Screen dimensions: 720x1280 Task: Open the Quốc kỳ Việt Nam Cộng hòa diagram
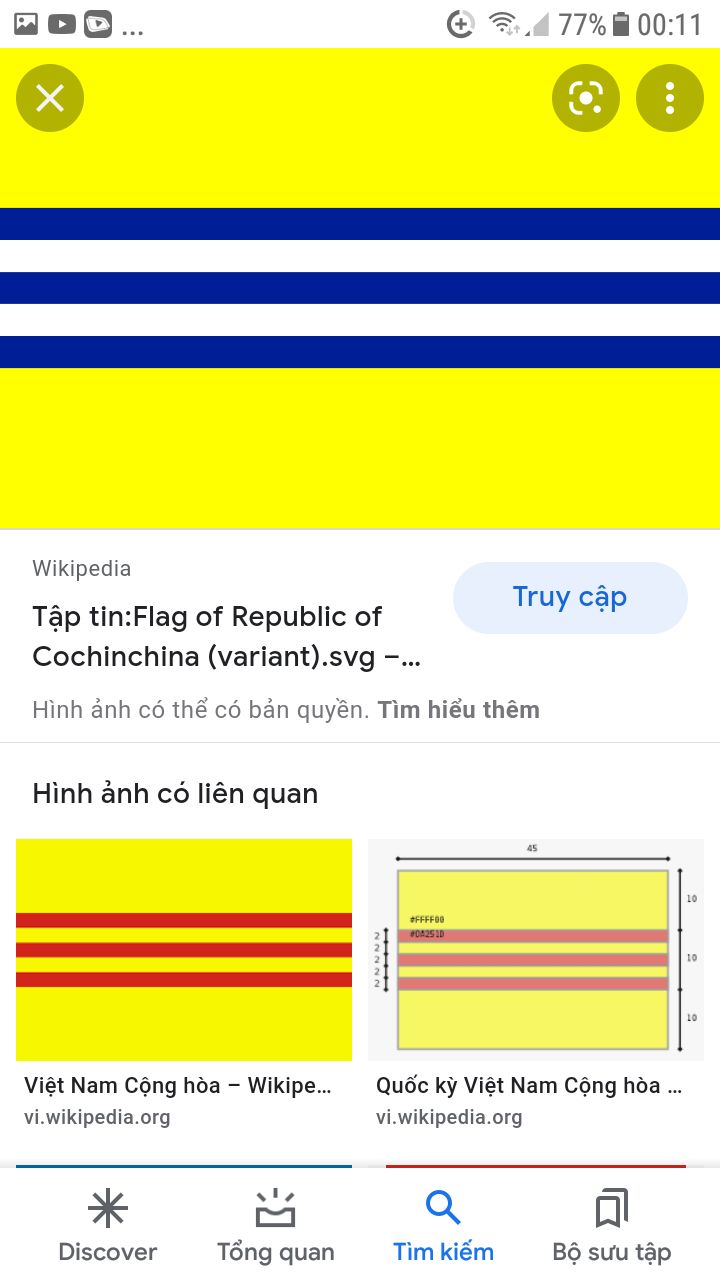coord(536,949)
